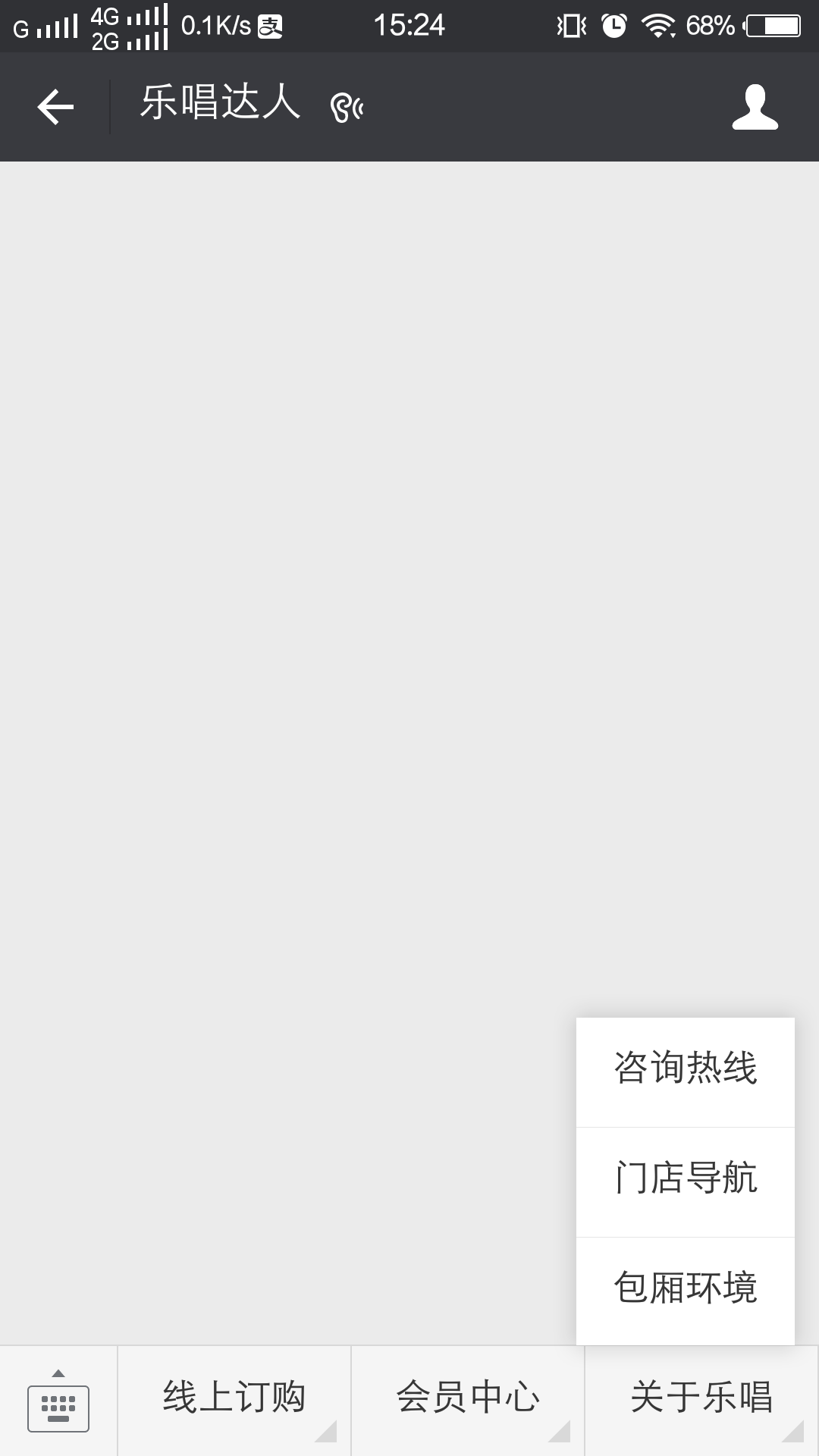Open the 会员中心 menu
The width and height of the screenshot is (819, 1456).
pyautogui.click(x=468, y=1399)
